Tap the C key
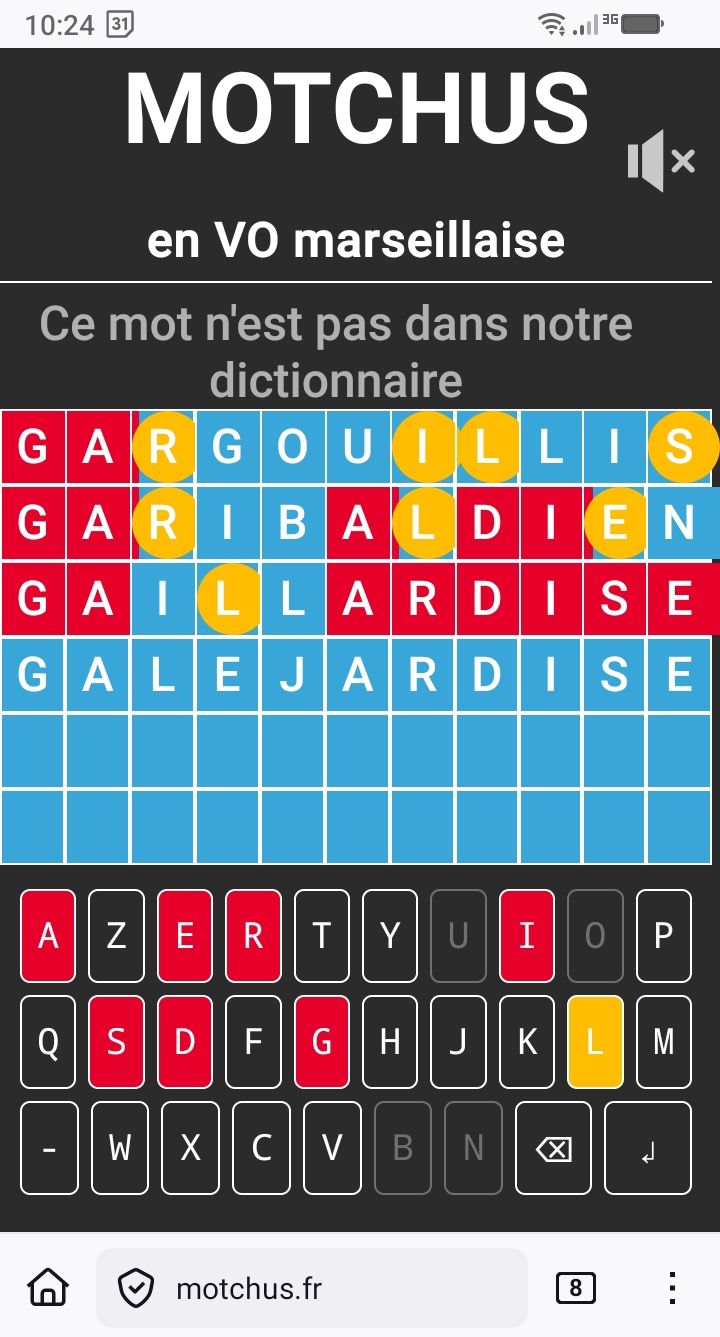This screenshot has width=720, height=1337. point(262,1148)
